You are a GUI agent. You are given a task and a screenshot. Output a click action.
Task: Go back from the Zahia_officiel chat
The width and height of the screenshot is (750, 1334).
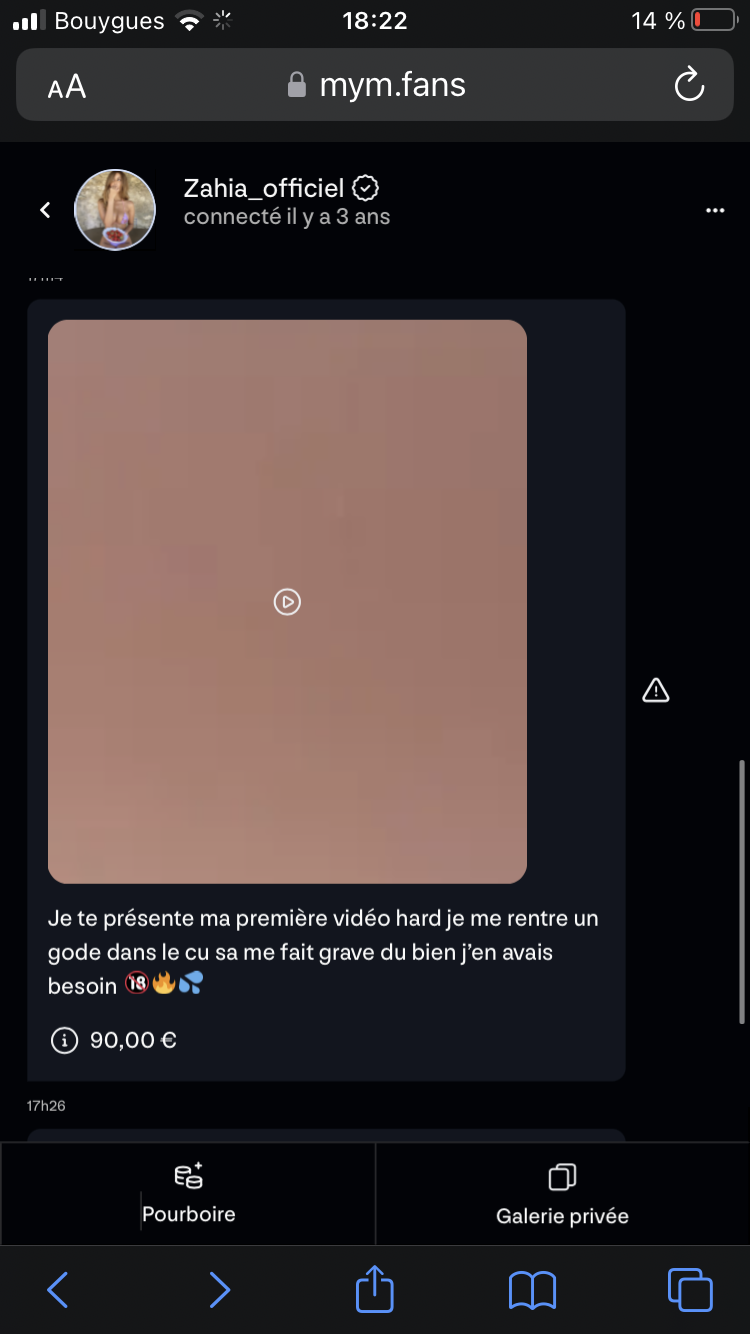(45, 210)
